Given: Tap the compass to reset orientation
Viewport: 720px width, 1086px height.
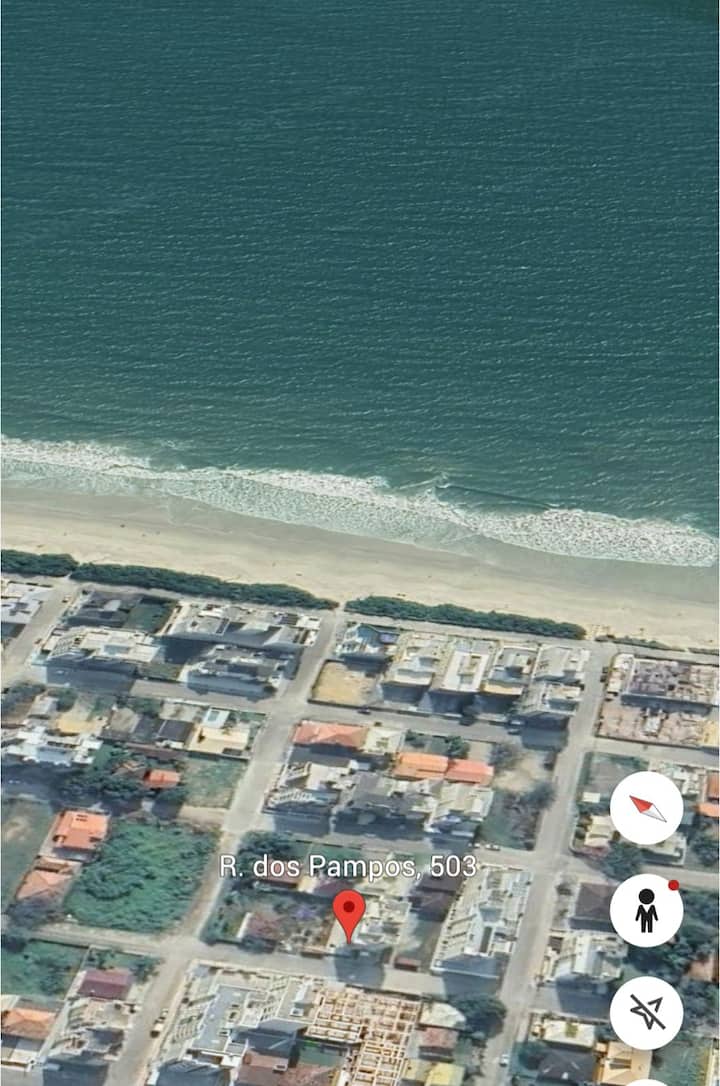Looking at the screenshot, I should click(x=647, y=808).
